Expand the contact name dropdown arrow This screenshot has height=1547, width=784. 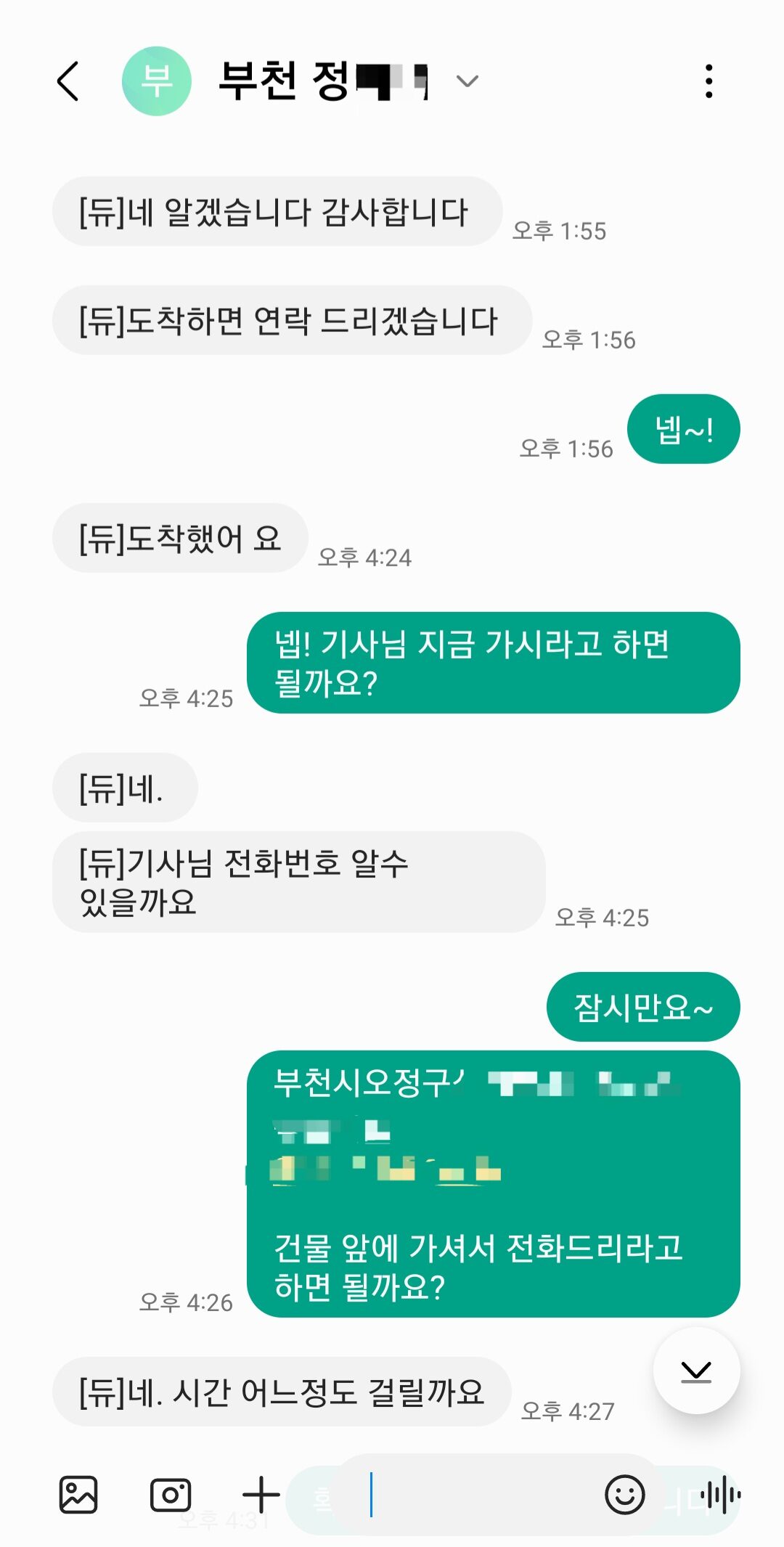(467, 81)
